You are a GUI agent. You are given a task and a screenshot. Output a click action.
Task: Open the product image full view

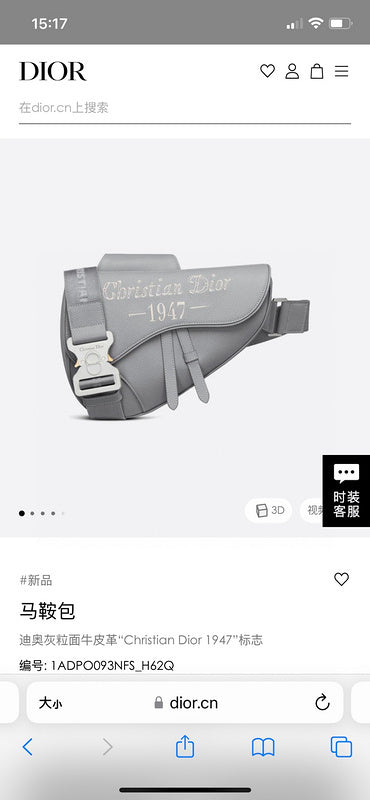tap(185, 337)
